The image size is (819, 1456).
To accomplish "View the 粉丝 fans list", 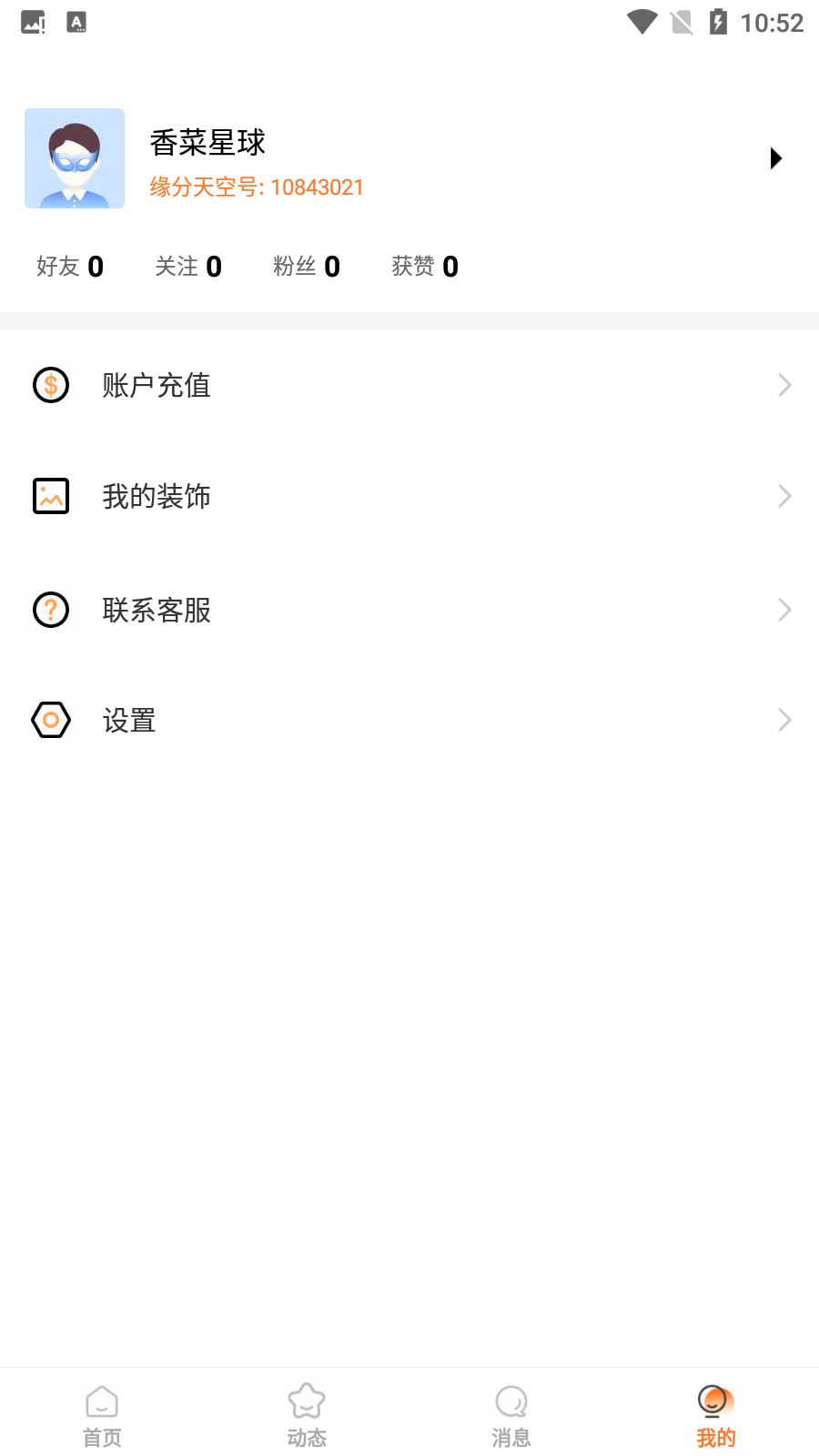I will 307,267.
